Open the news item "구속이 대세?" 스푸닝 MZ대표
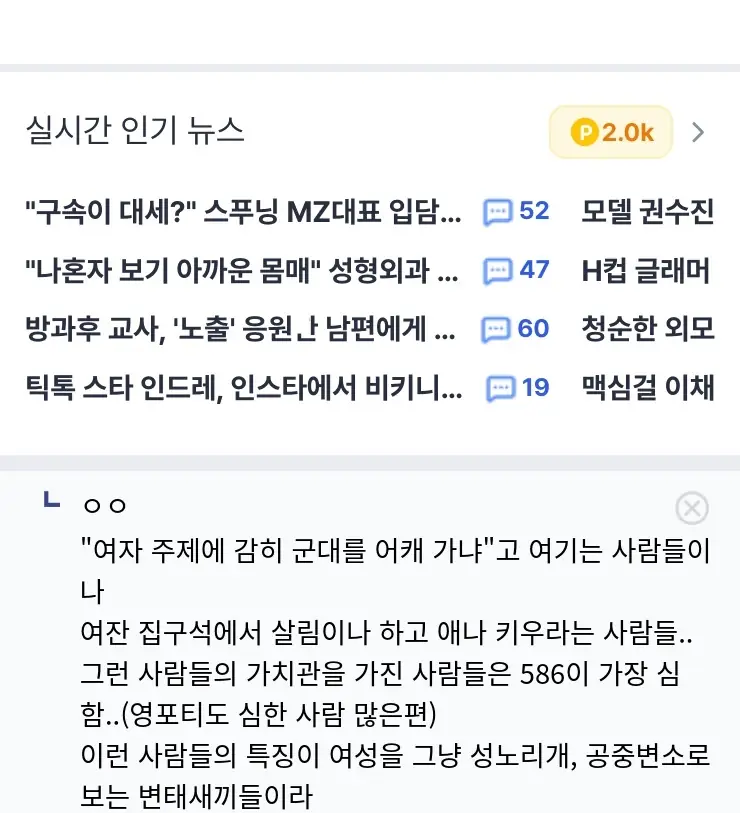740x813 pixels. 243,211
